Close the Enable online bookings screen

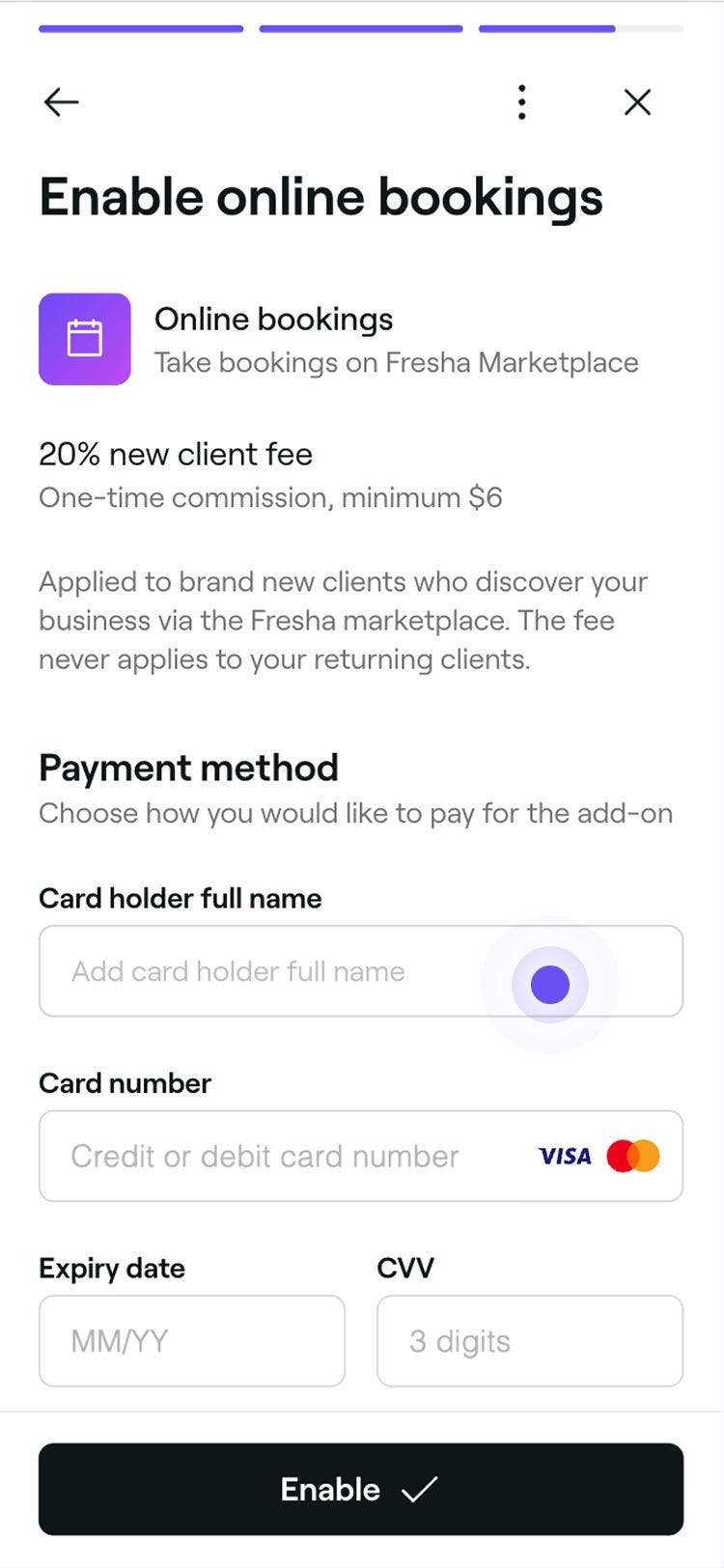[x=637, y=101]
